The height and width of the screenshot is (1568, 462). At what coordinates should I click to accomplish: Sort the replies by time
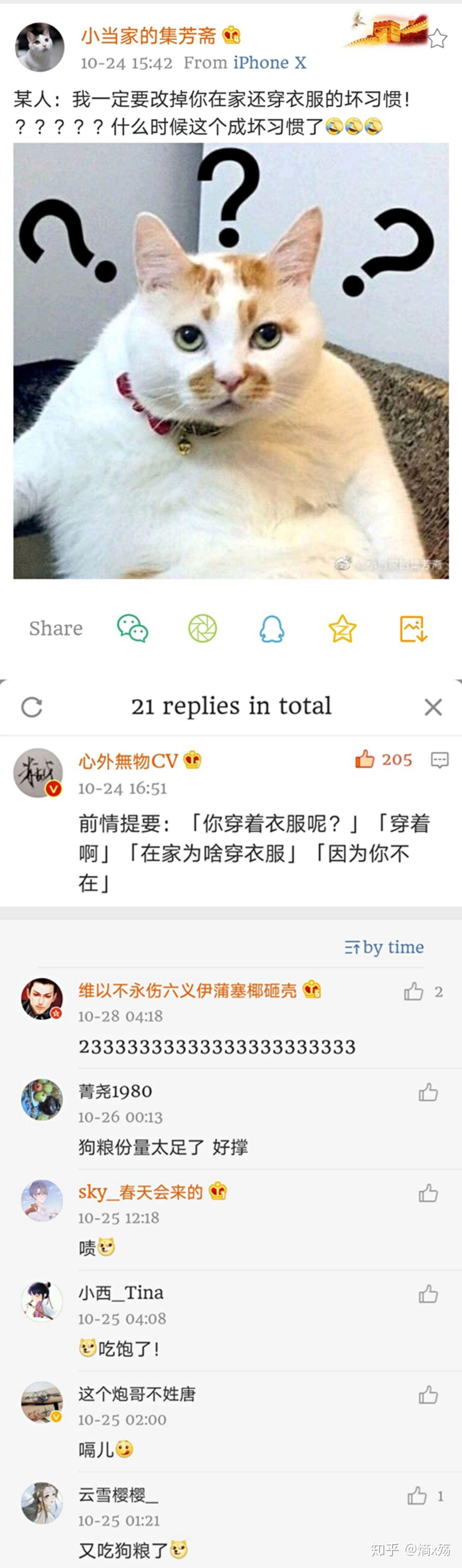(x=384, y=947)
